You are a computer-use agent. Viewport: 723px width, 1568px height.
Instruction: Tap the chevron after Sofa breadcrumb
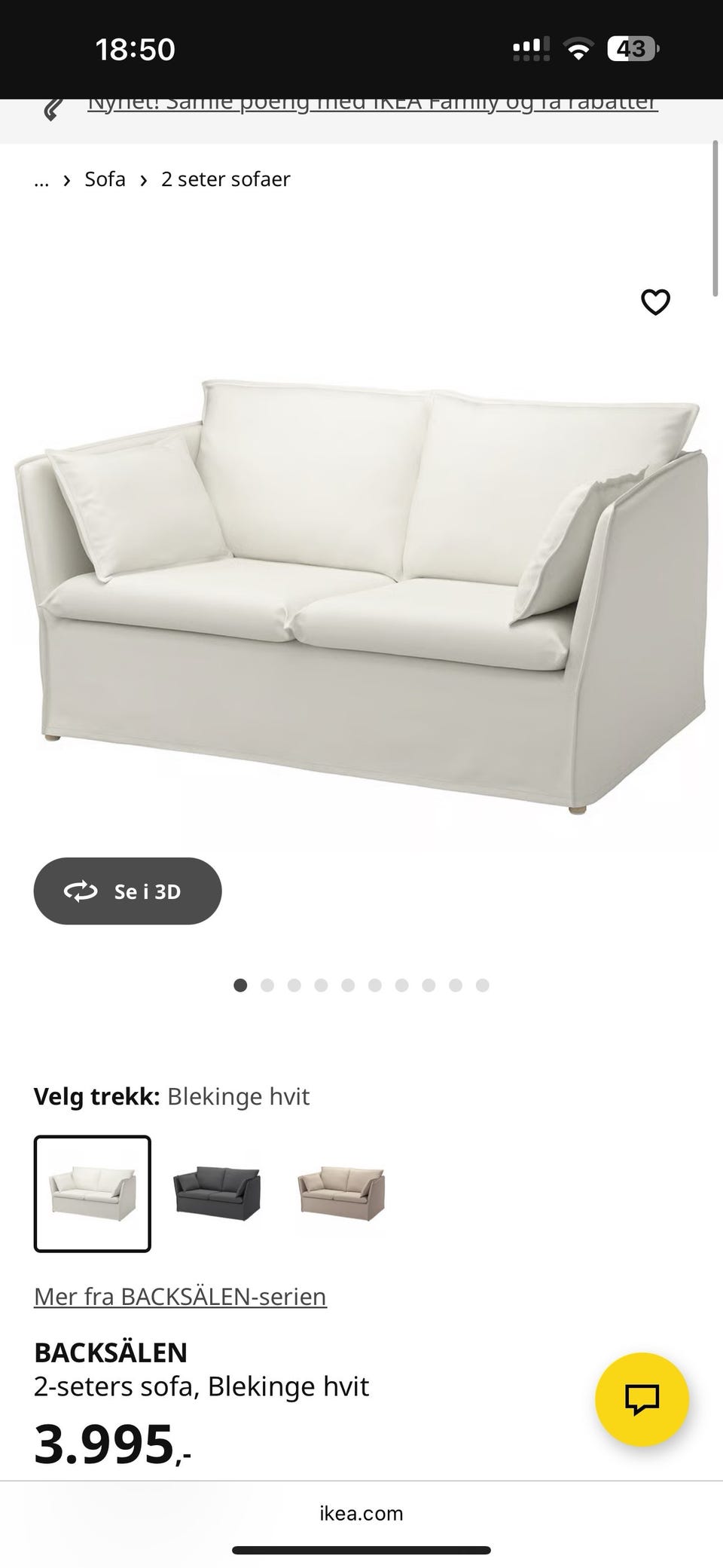click(142, 179)
